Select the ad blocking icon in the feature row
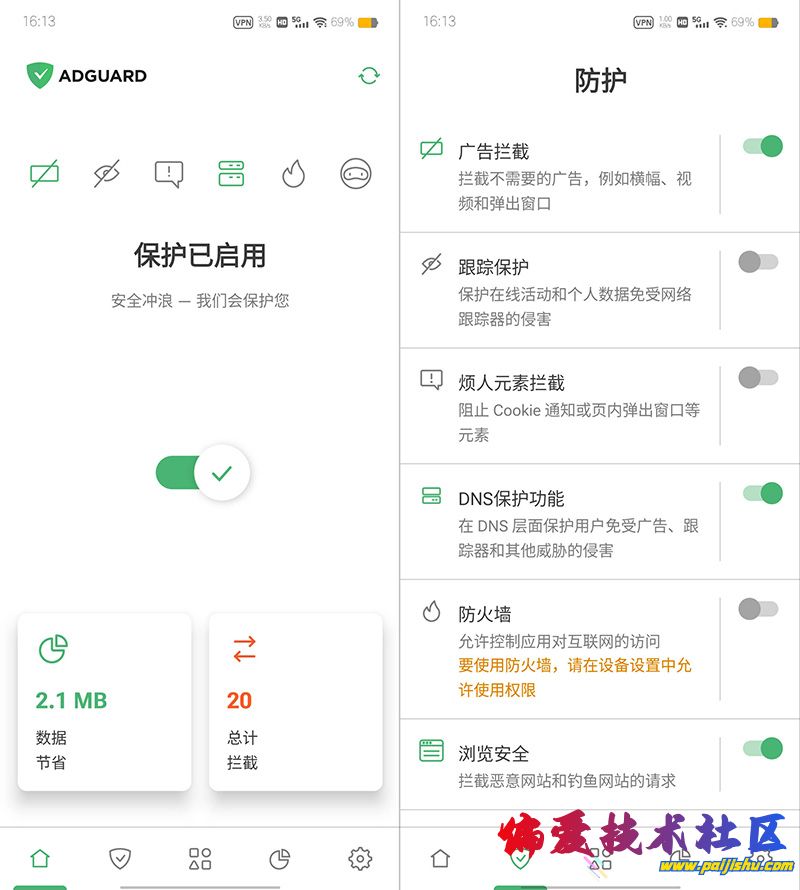Viewport: 800px width, 890px height. [x=44, y=173]
